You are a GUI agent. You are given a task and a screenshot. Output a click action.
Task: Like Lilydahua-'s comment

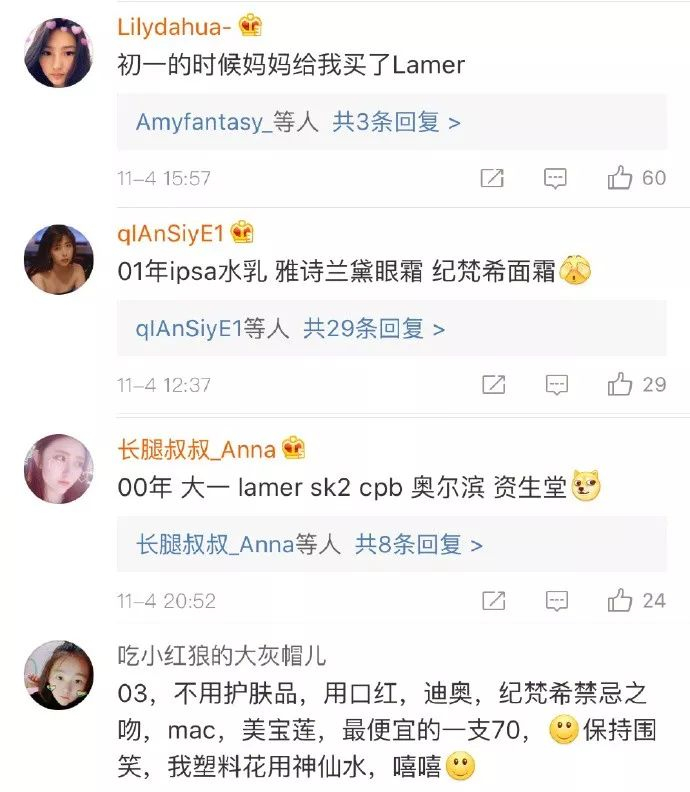click(x=636, y=178)
